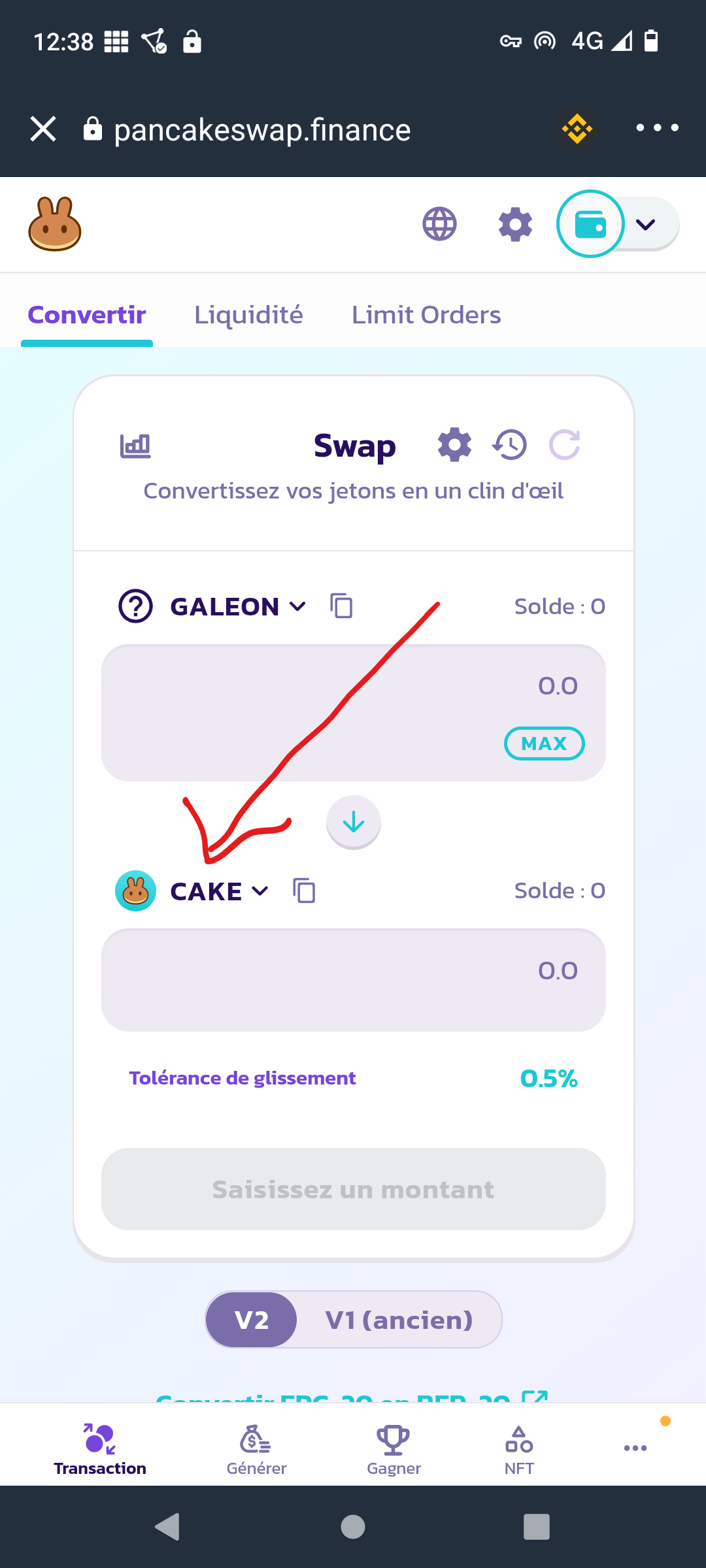Switch to the Liquidité tab

248,315
